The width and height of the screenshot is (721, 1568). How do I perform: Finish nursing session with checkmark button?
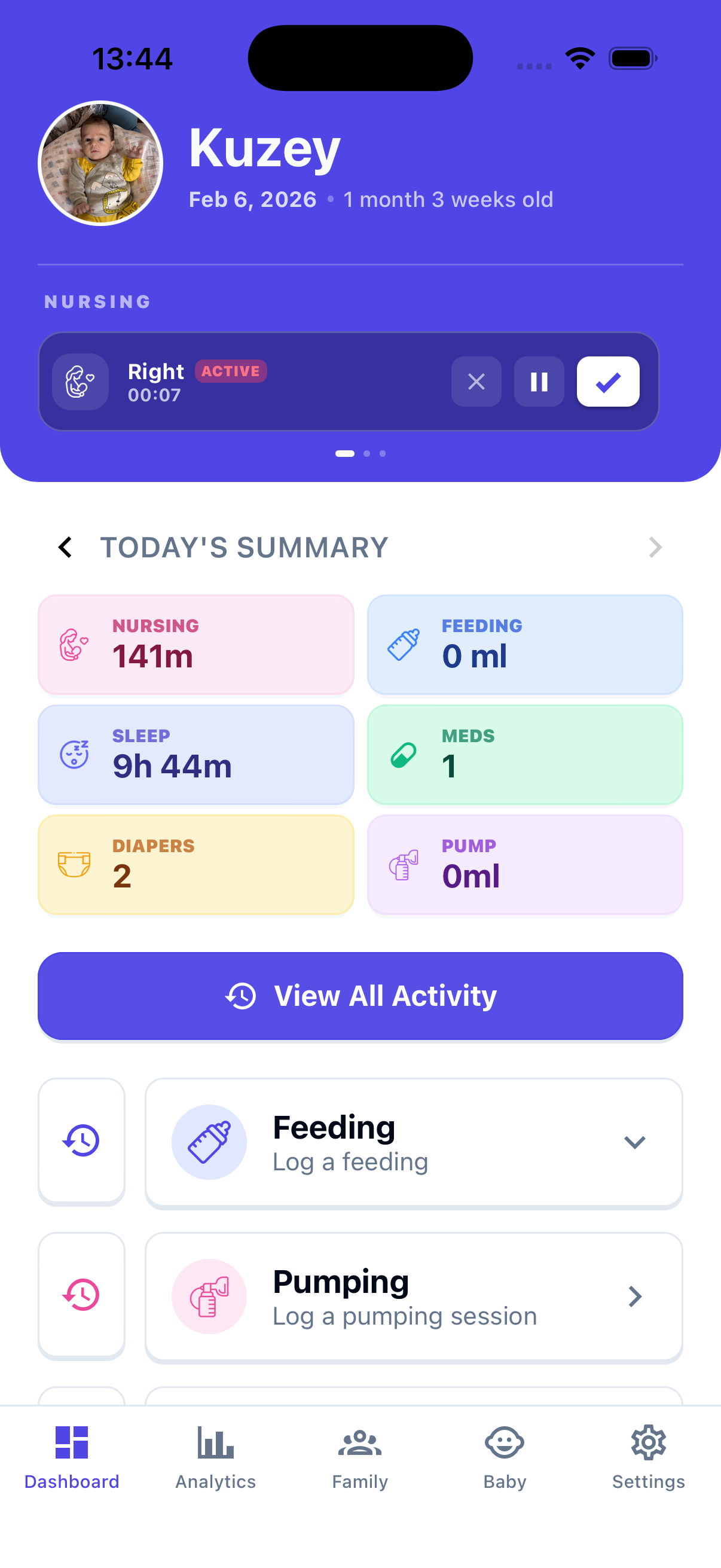[x=607, y=382]
